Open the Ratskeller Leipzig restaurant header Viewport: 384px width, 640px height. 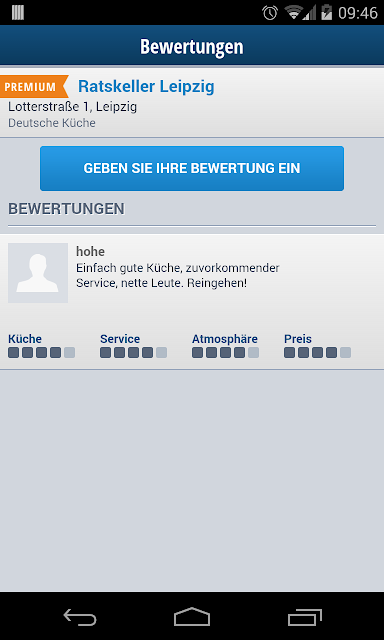point(192,102)
